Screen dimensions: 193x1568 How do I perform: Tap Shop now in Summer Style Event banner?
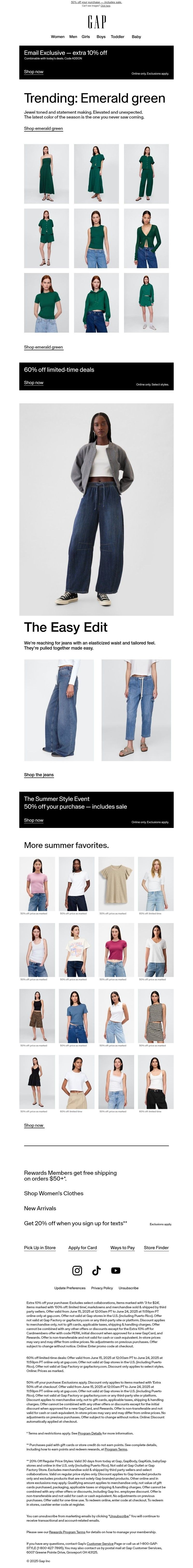tap(34, 820)
